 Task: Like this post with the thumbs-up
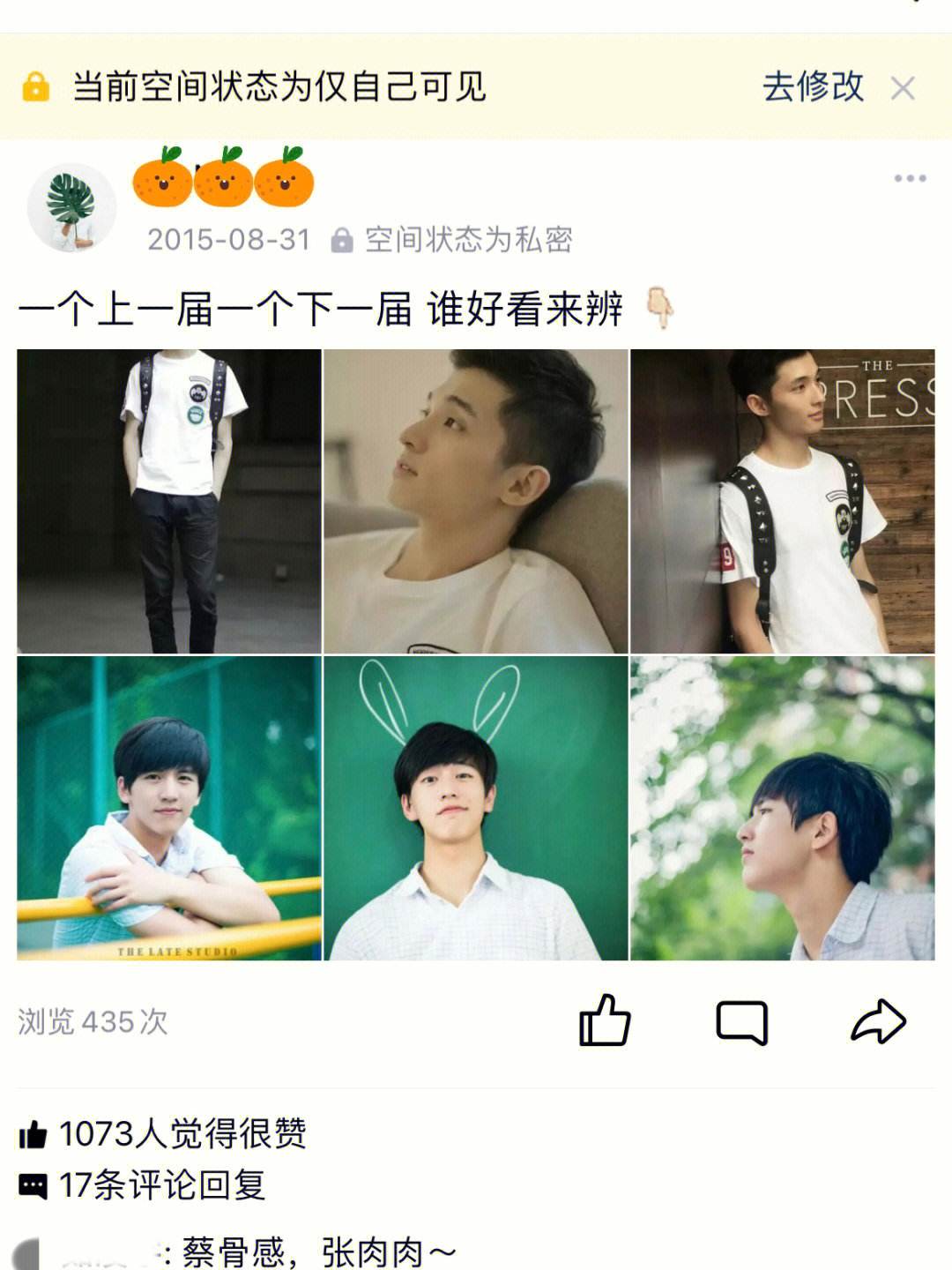pyautogui.click(x=605, y=1021)
